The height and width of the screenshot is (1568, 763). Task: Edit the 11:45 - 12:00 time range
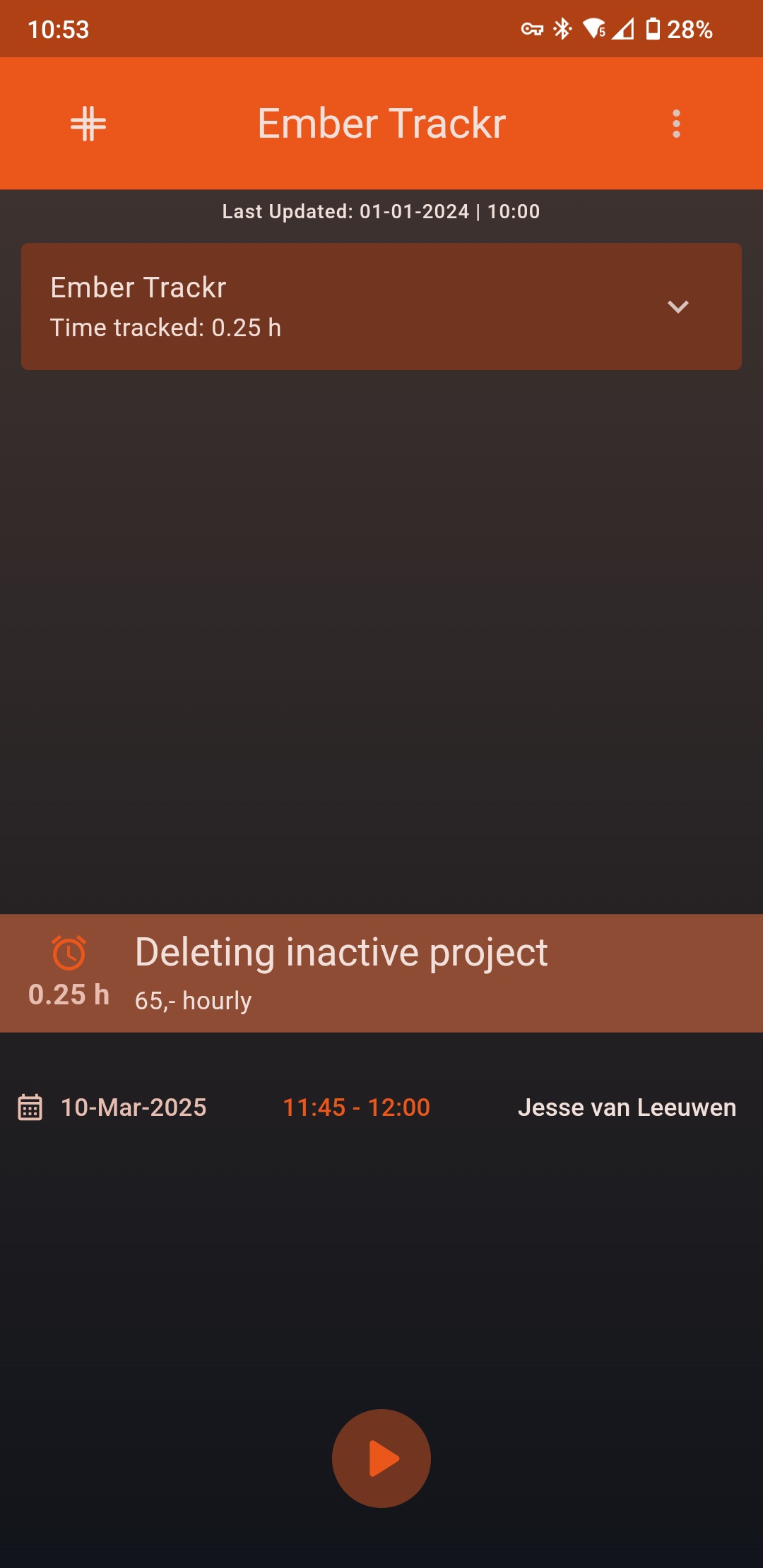357,1107
